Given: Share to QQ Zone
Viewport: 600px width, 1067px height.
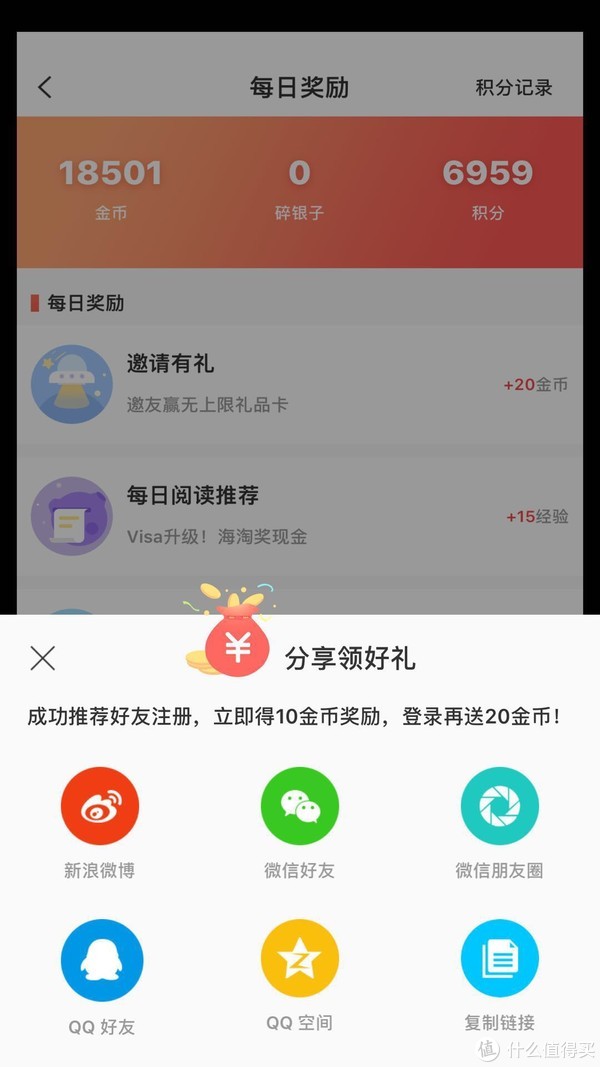Looking at the screenshot, I should pyautogui.click(x=299, y=958).
